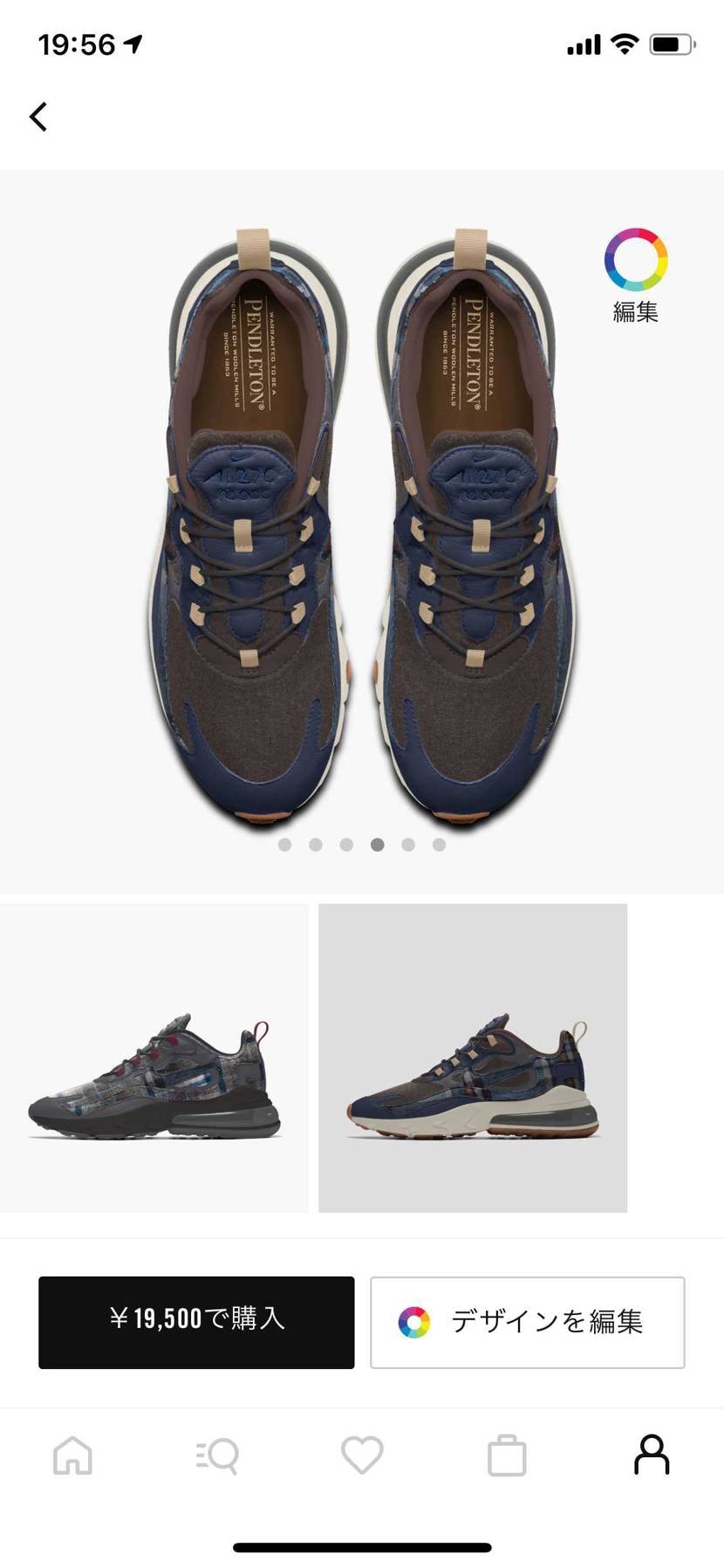Select the gray shoe design thumbnail

[x=154, y=1058]
